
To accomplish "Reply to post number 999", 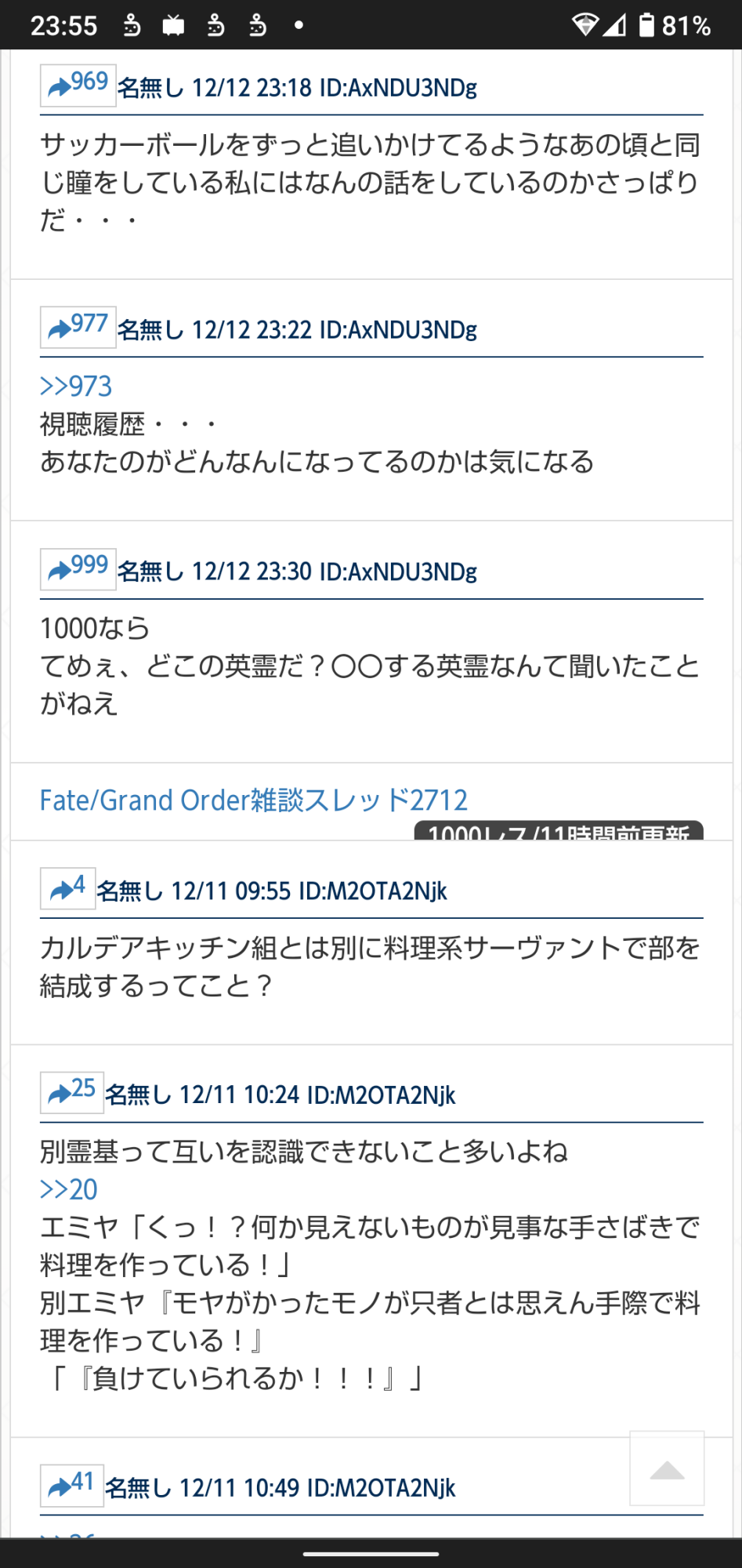I will pos(78,569).
